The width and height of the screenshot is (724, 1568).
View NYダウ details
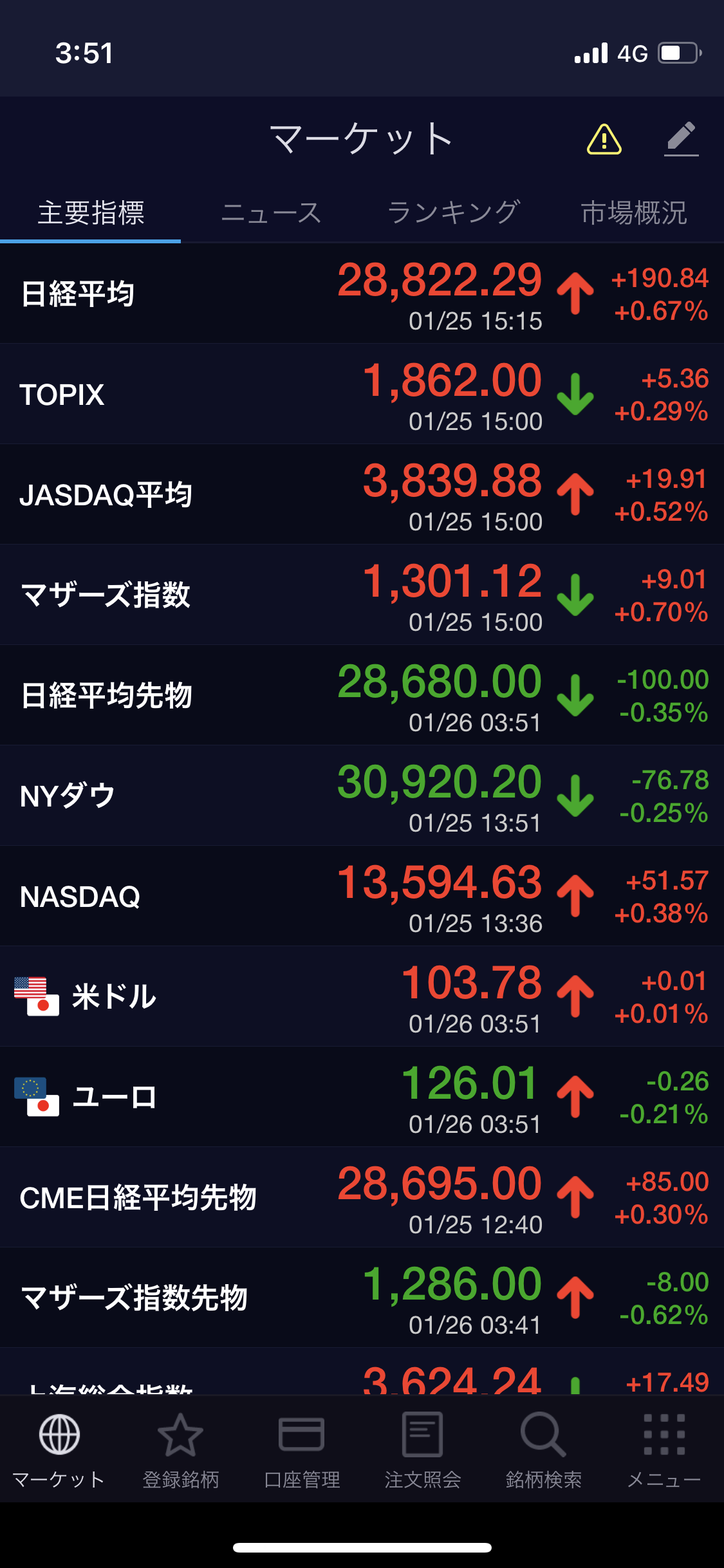point(362,796)
